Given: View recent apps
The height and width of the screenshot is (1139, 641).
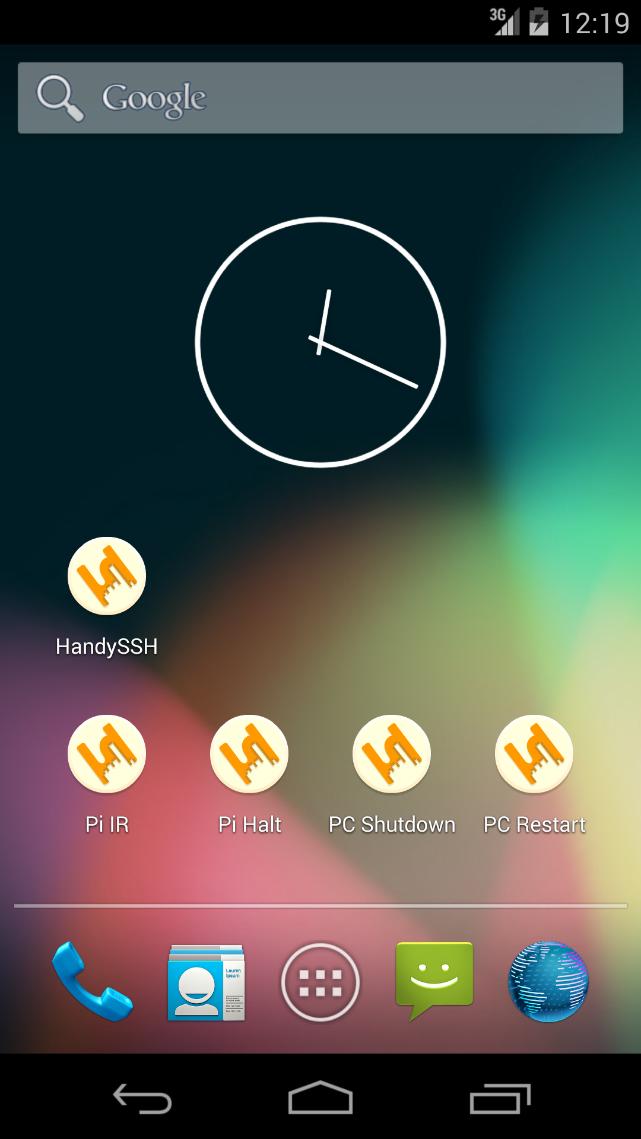Looking at the screenshot, I should [x=500, y=1098].
